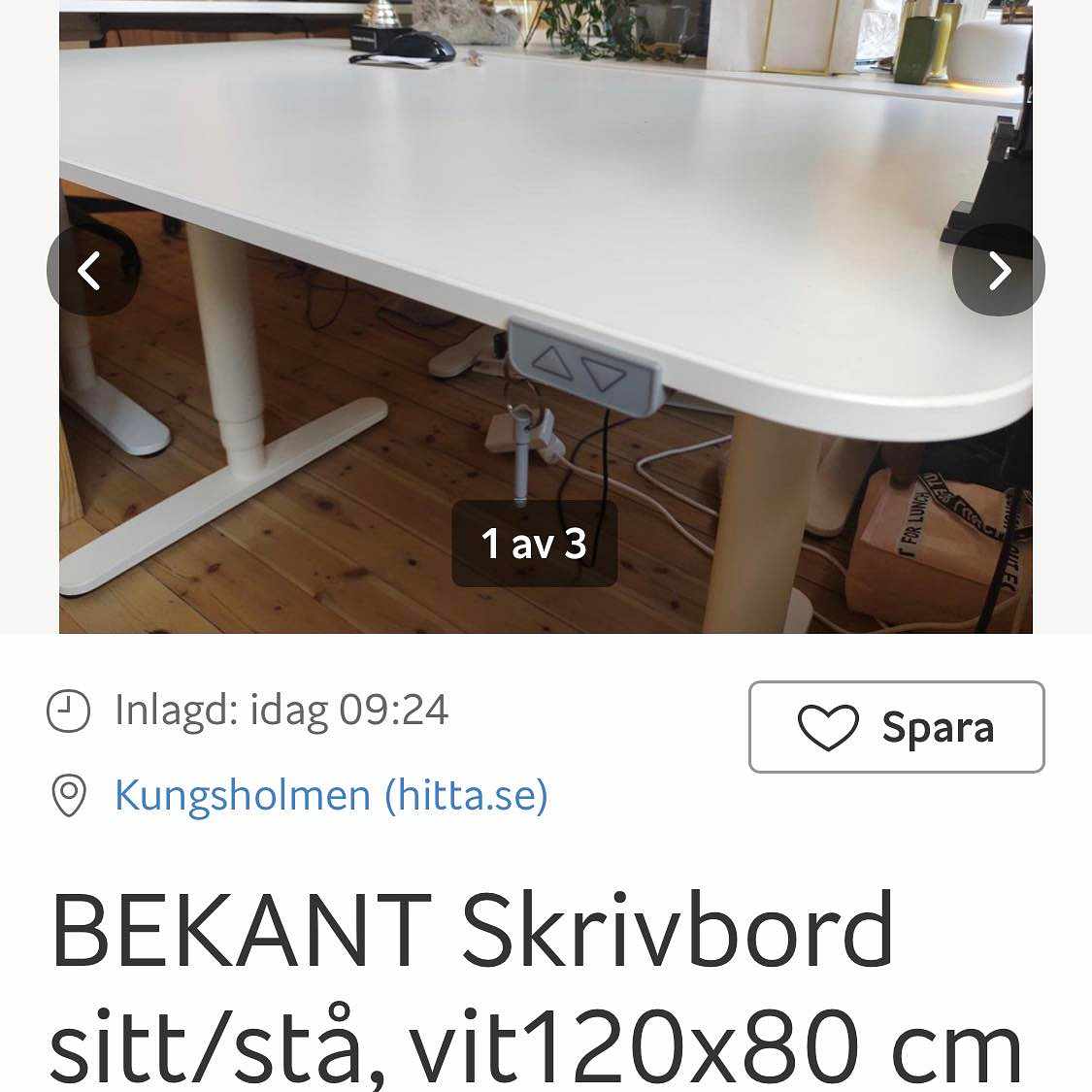Open the Kungsholmen (hitta.se) location link

331,795
